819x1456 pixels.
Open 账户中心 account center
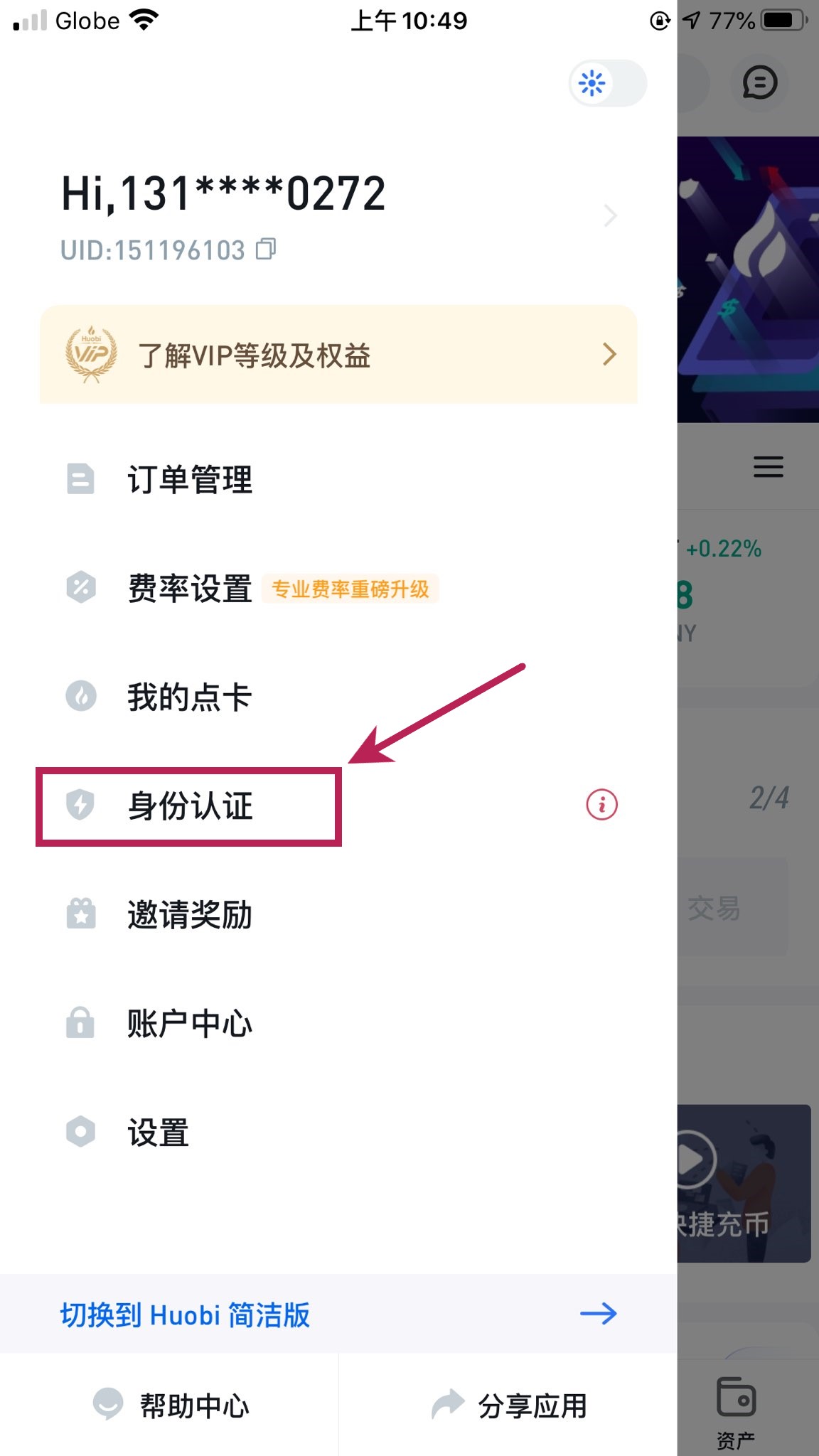pos(190,1024)
